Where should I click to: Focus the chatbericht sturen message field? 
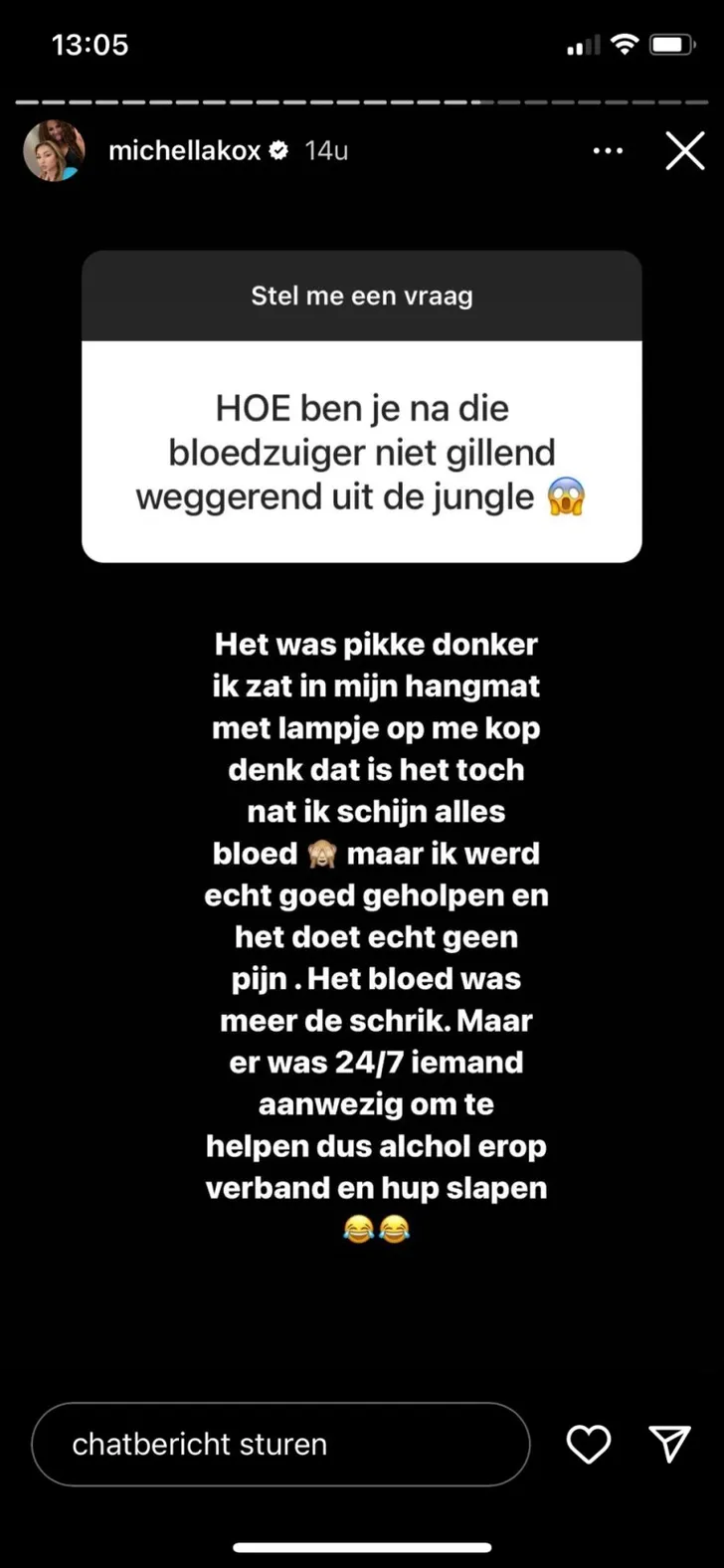(x=280, y=1444)
